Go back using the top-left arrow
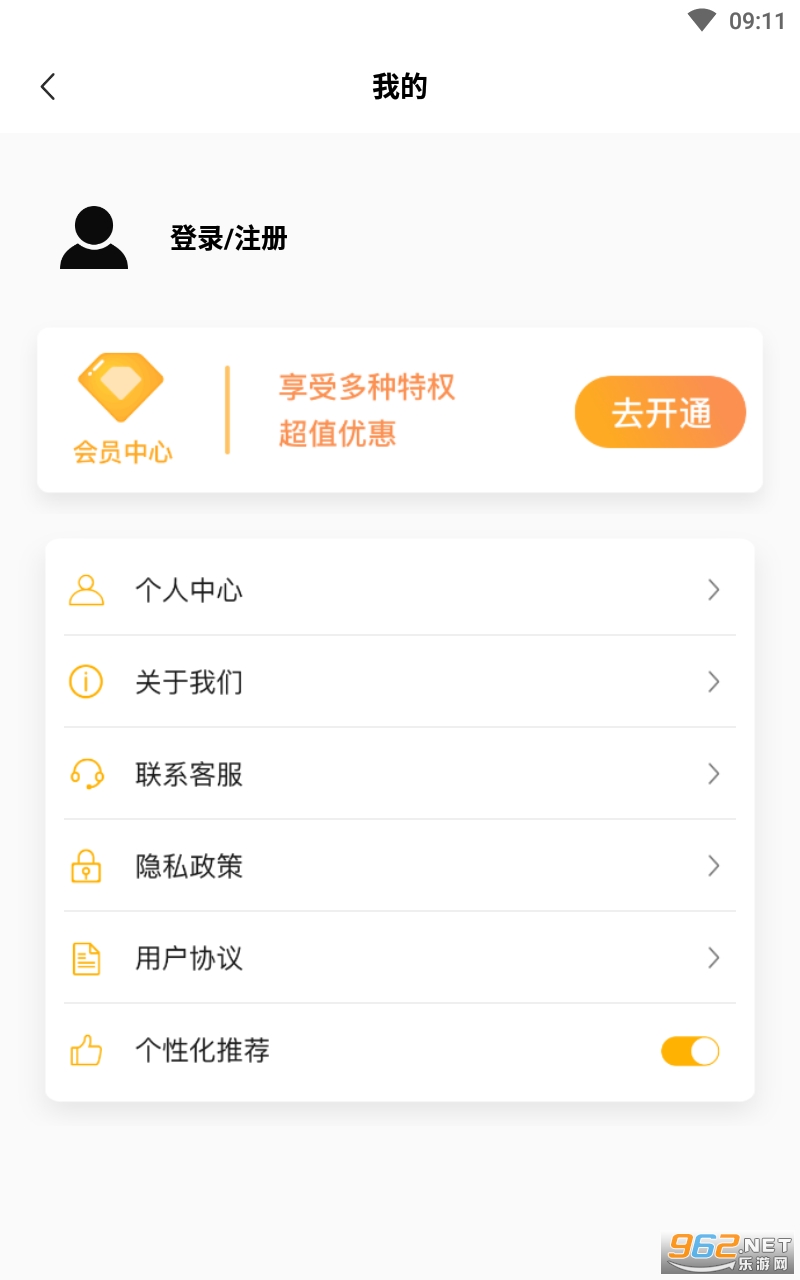Image resolution: width=800 pixels, height=1280 pixels. coord(48,87)
